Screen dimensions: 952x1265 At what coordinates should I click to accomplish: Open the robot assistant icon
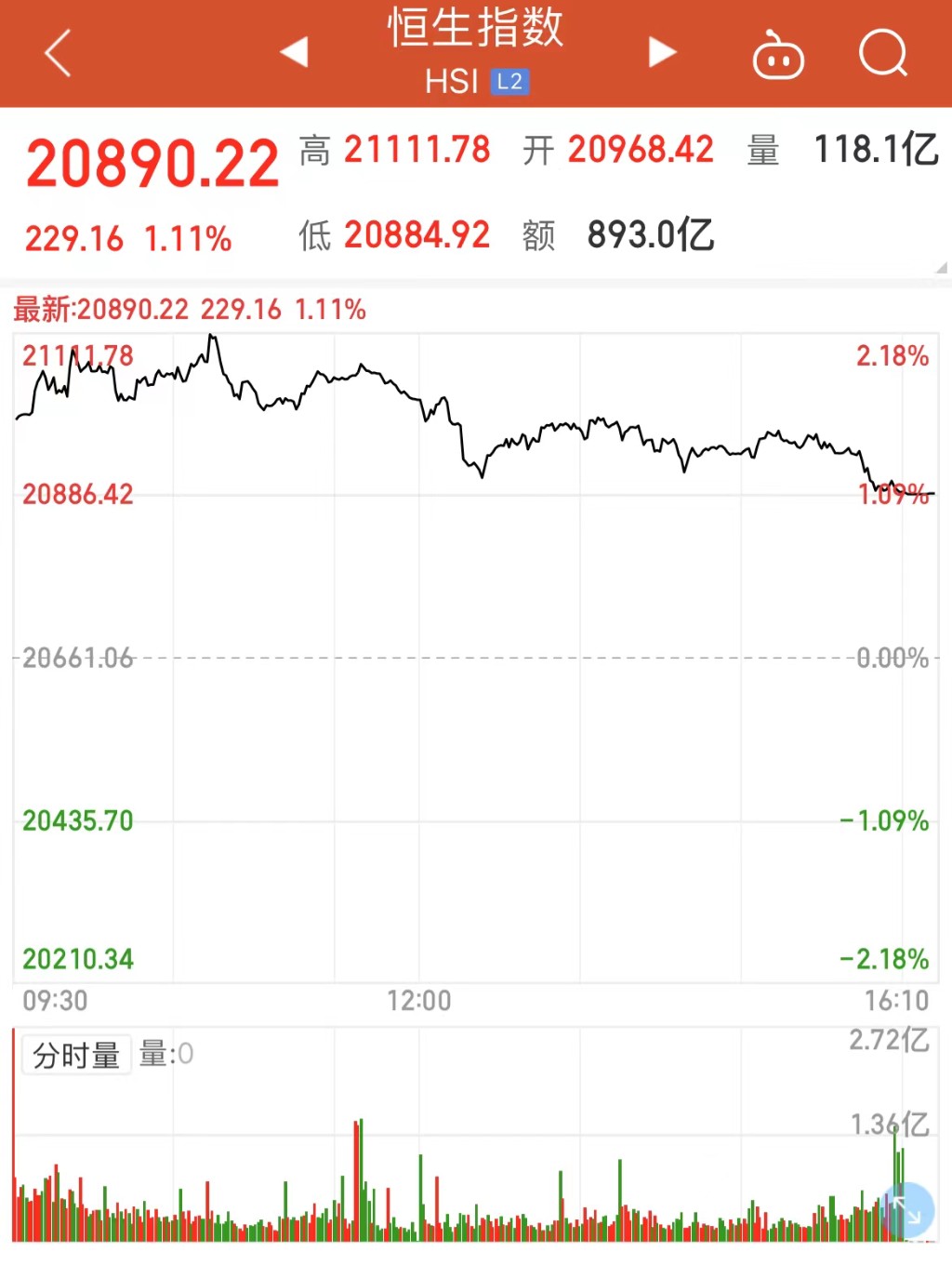(778, 56)
